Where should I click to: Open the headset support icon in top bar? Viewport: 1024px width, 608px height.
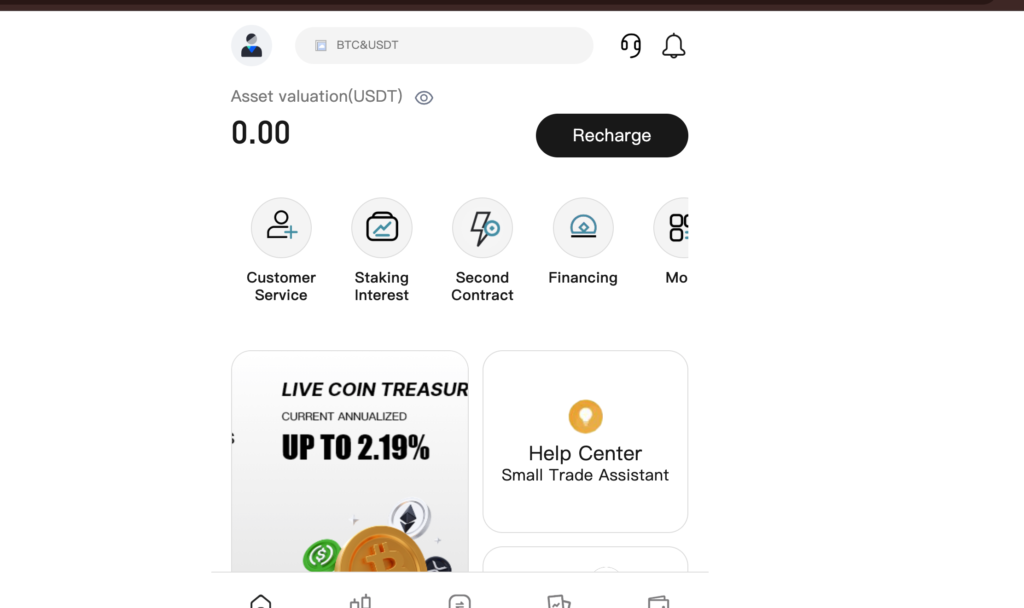click(x=630, y=46)
